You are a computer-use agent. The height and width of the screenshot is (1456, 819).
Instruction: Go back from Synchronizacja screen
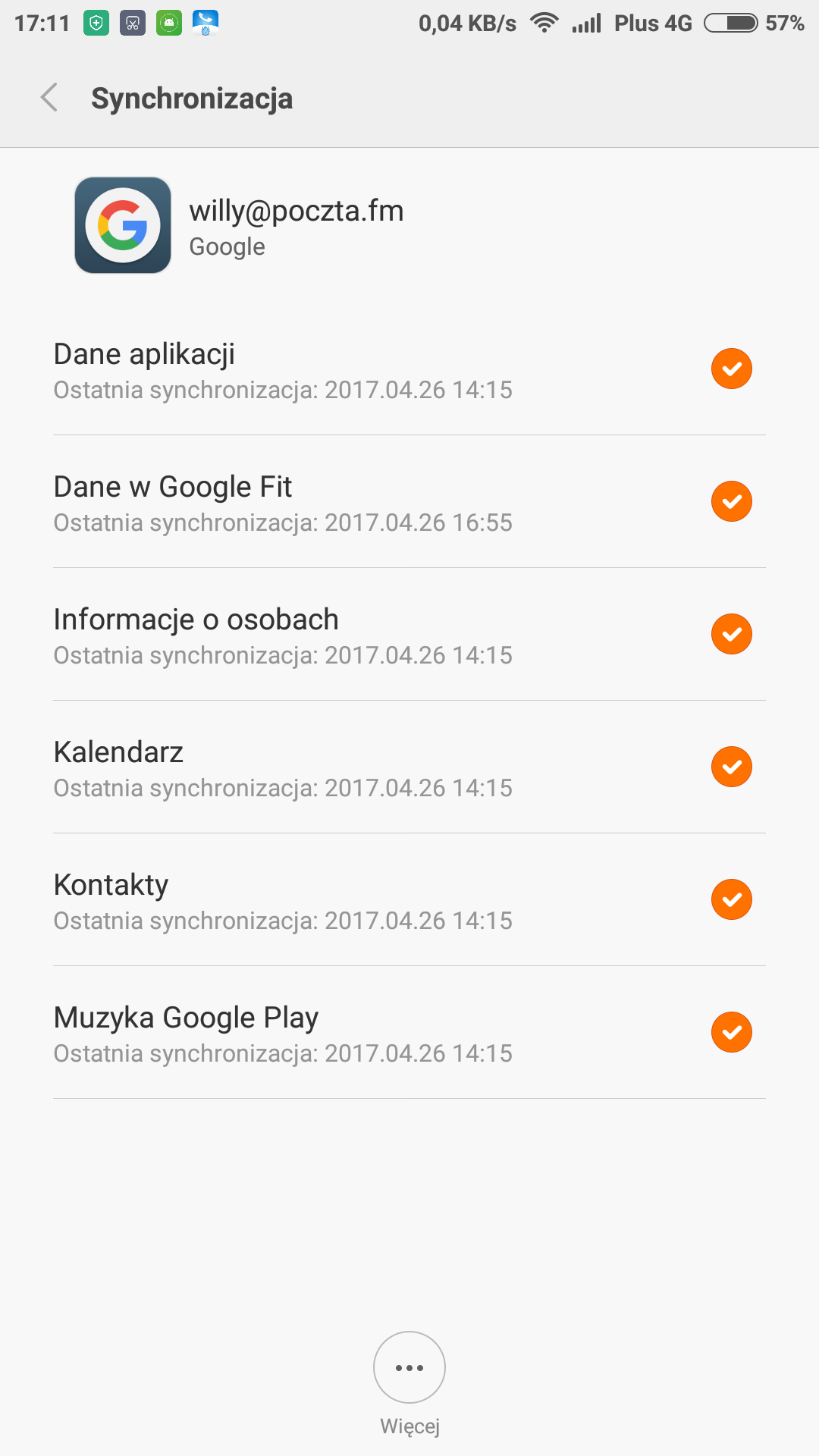coord(49,98)
